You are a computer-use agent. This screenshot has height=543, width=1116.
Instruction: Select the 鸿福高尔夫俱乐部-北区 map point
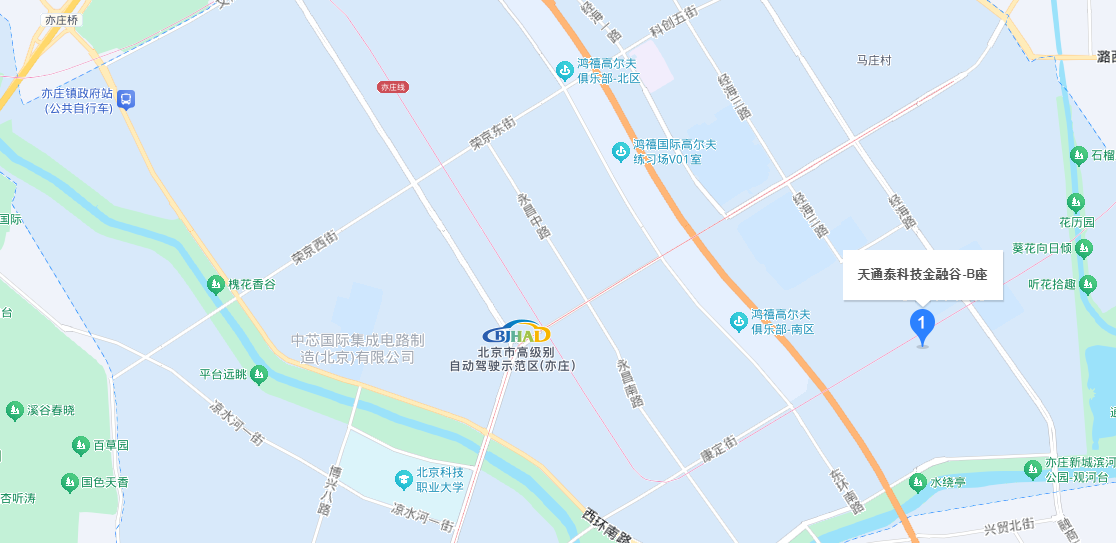(x=564, y=70)
